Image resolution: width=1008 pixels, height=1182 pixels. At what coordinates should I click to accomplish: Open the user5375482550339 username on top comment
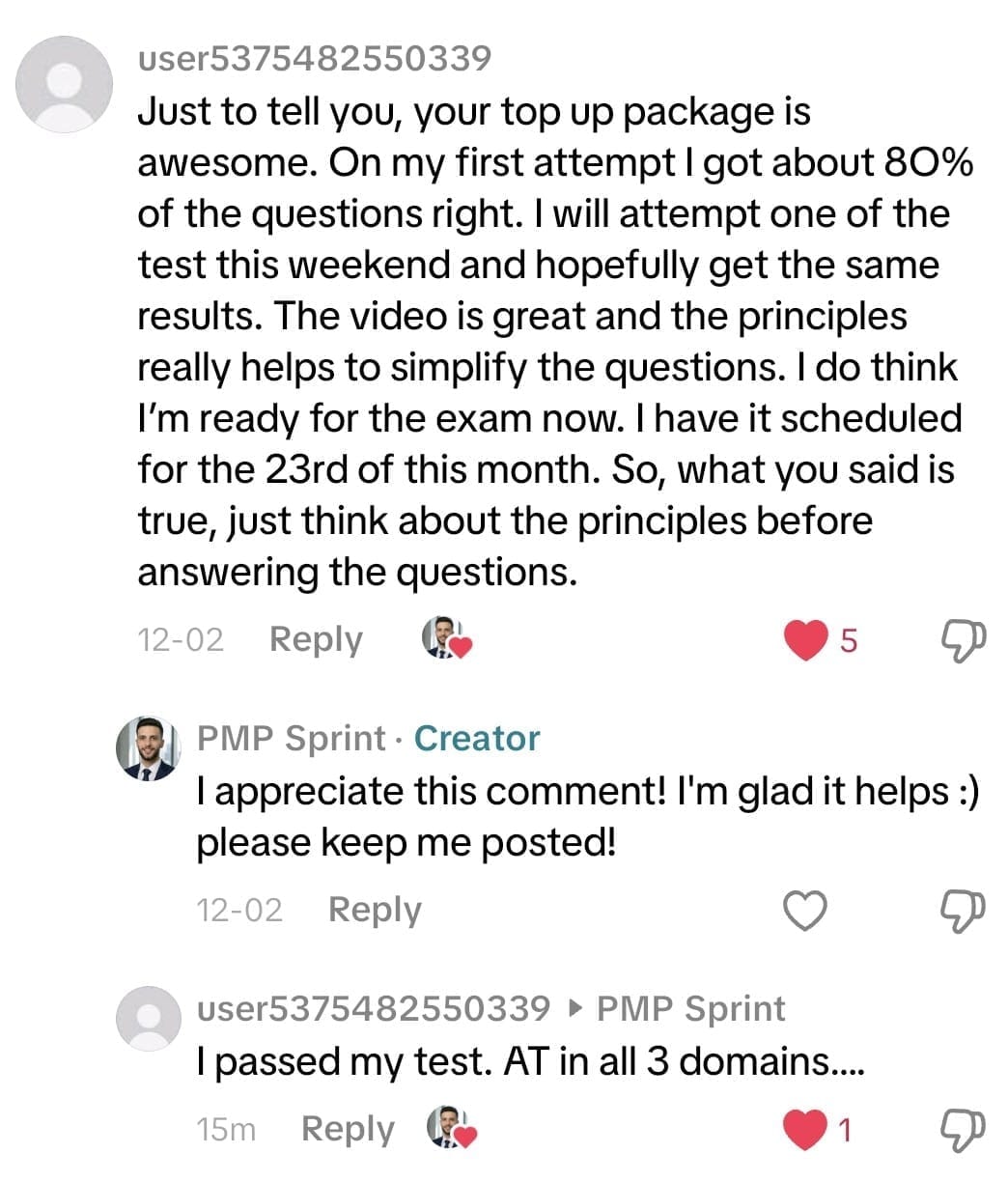pyautogui.click(x=315, y=59)
